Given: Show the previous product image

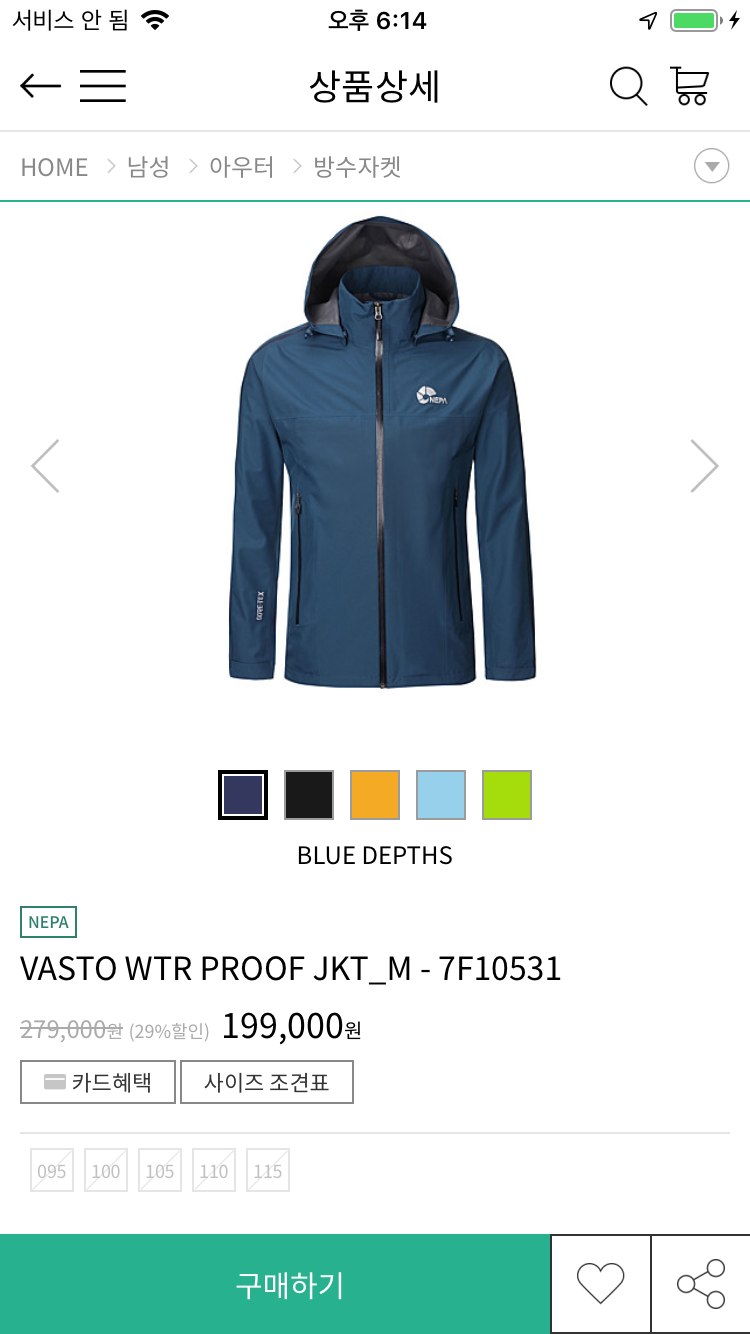Looking at the screenshot, I should point(45,466).
